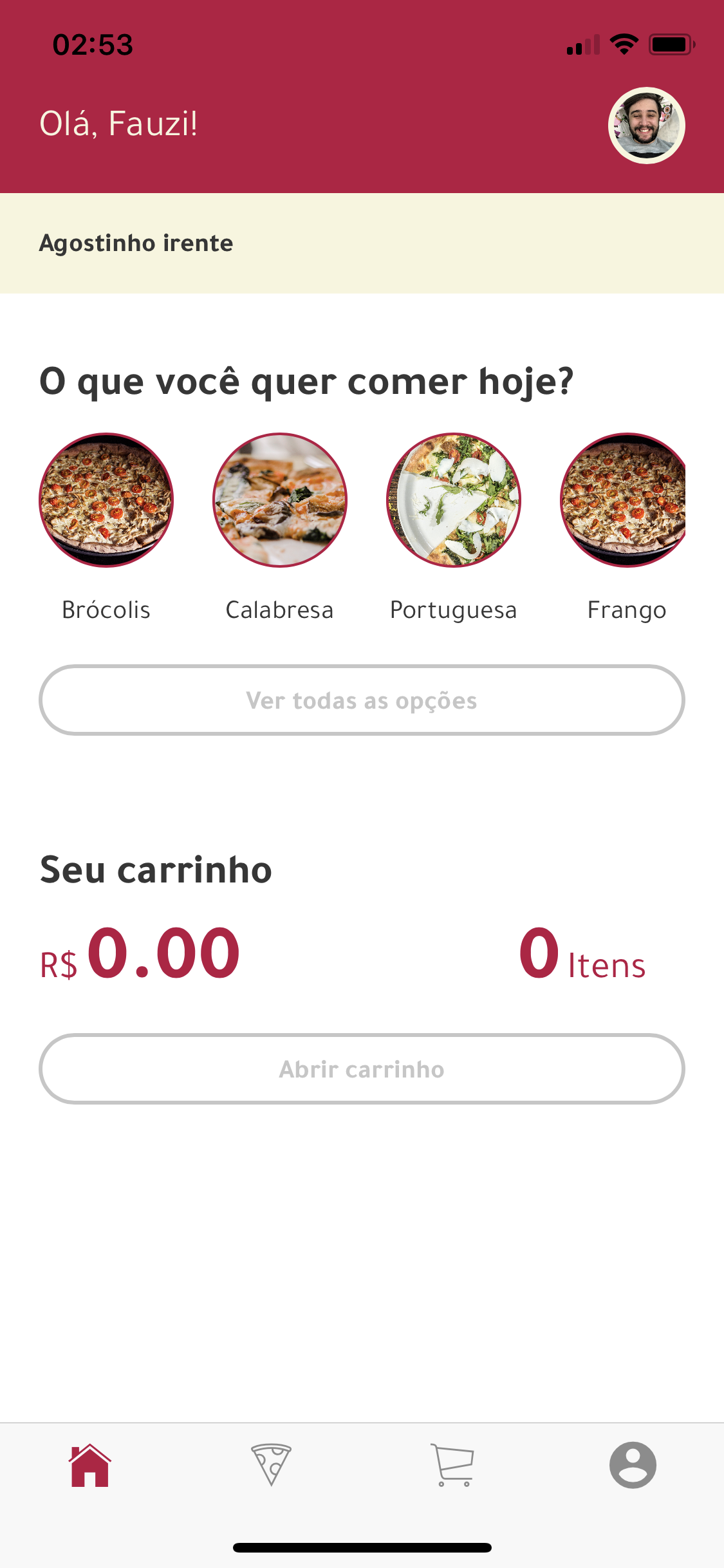Open the account profile tab
Screen dimensions: 724x1568
(x=633, y=1465)
